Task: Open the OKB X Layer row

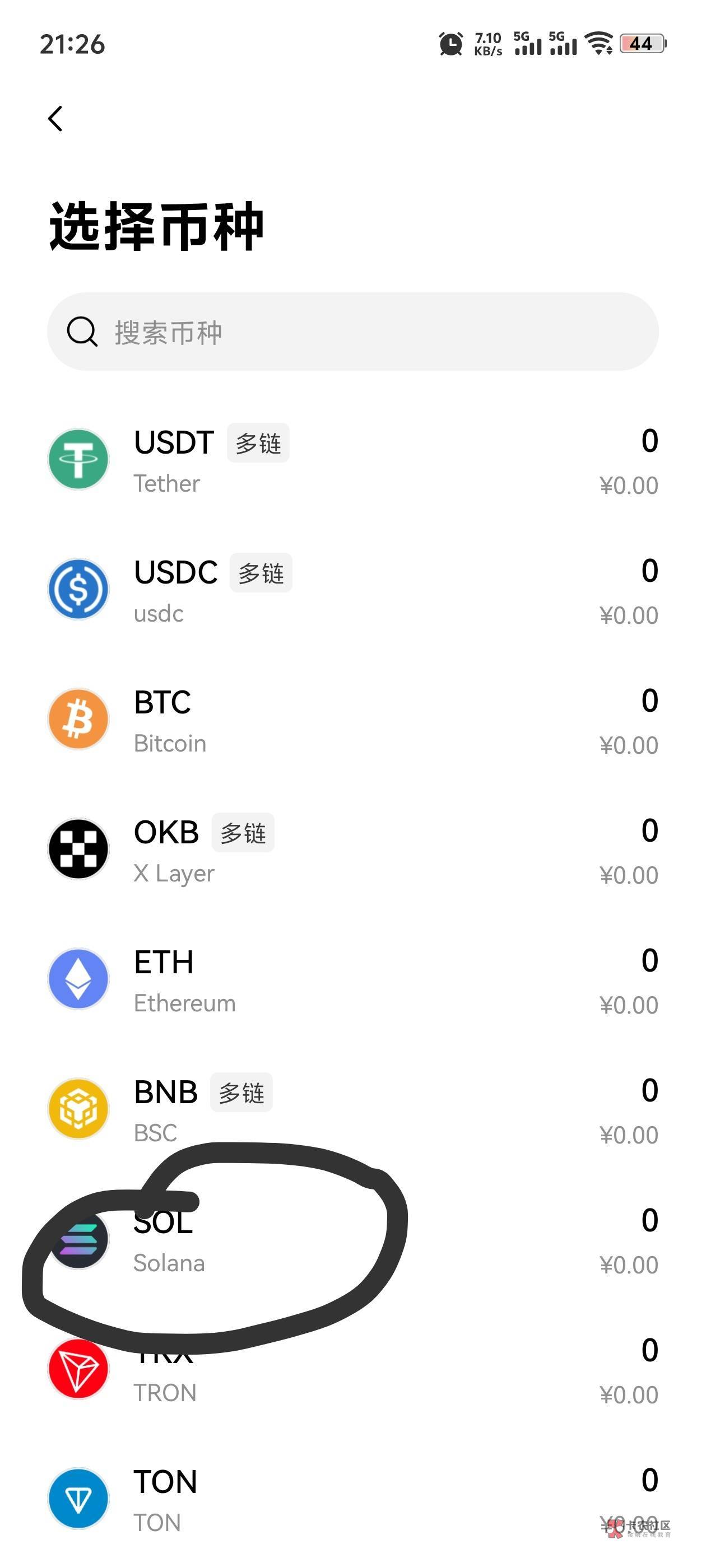Action: pos(352,849)
